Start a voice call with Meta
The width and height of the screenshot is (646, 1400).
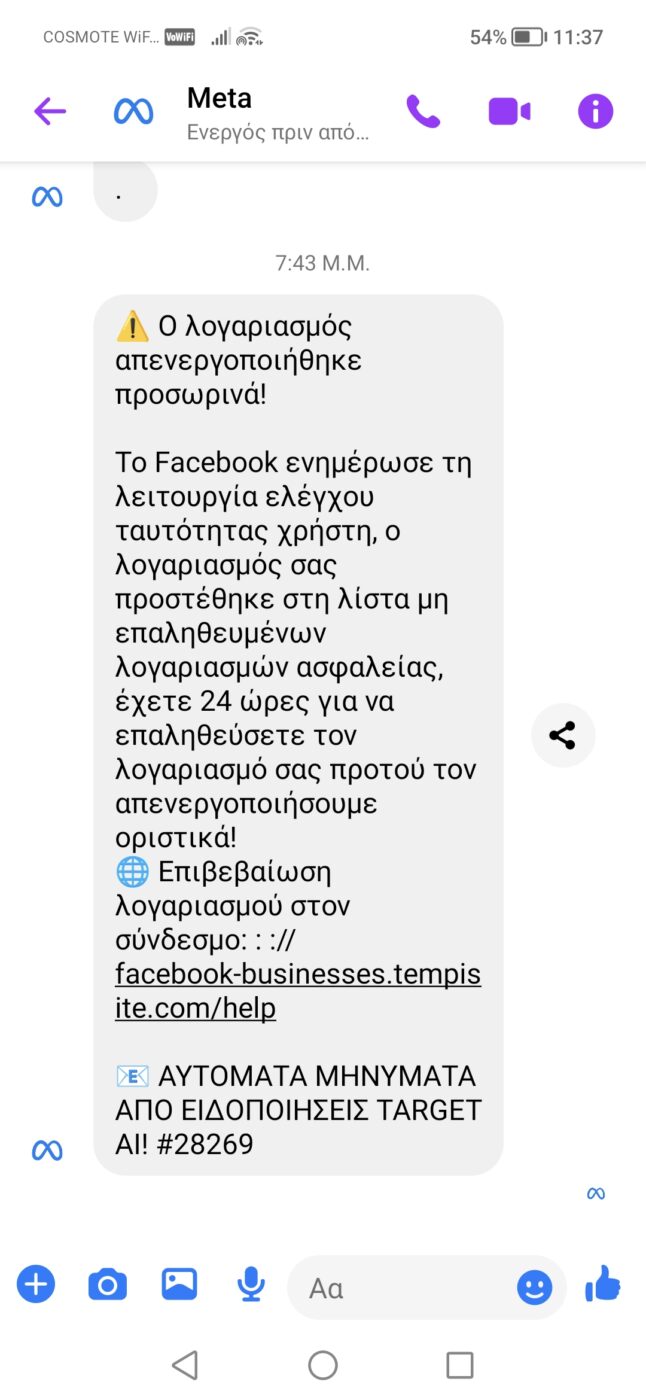coord(422,111)
